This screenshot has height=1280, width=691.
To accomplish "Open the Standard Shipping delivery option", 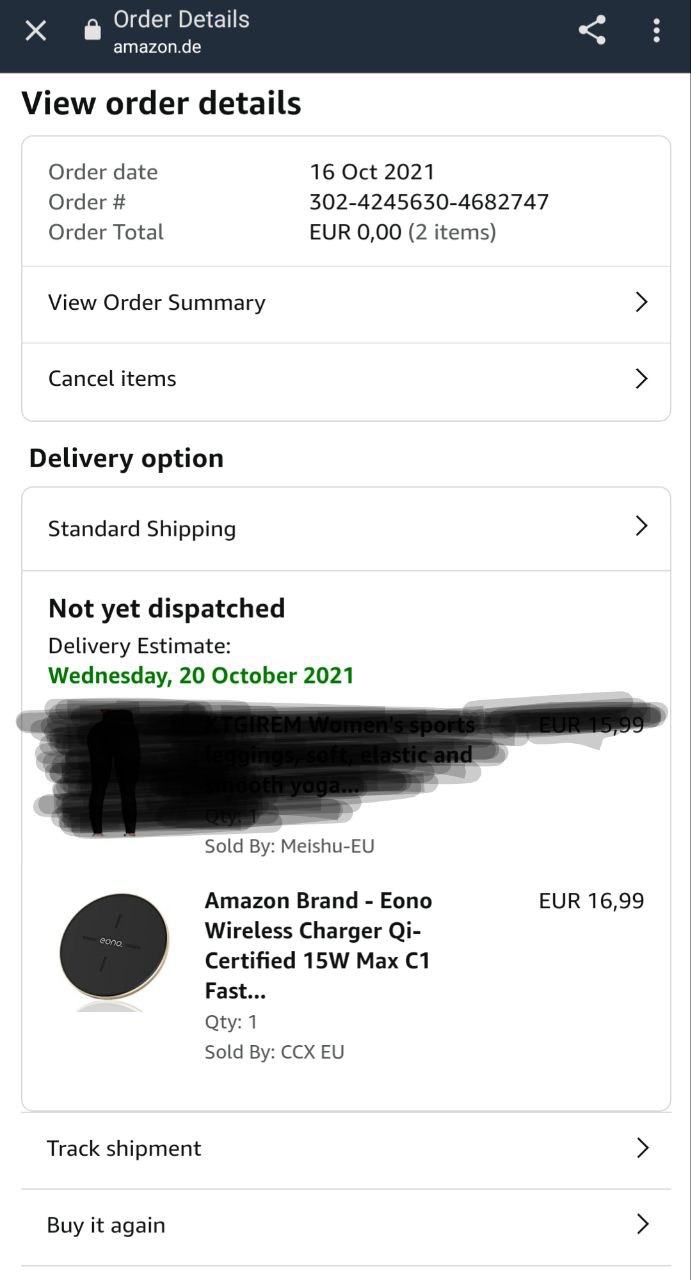I will pos(346,528).
